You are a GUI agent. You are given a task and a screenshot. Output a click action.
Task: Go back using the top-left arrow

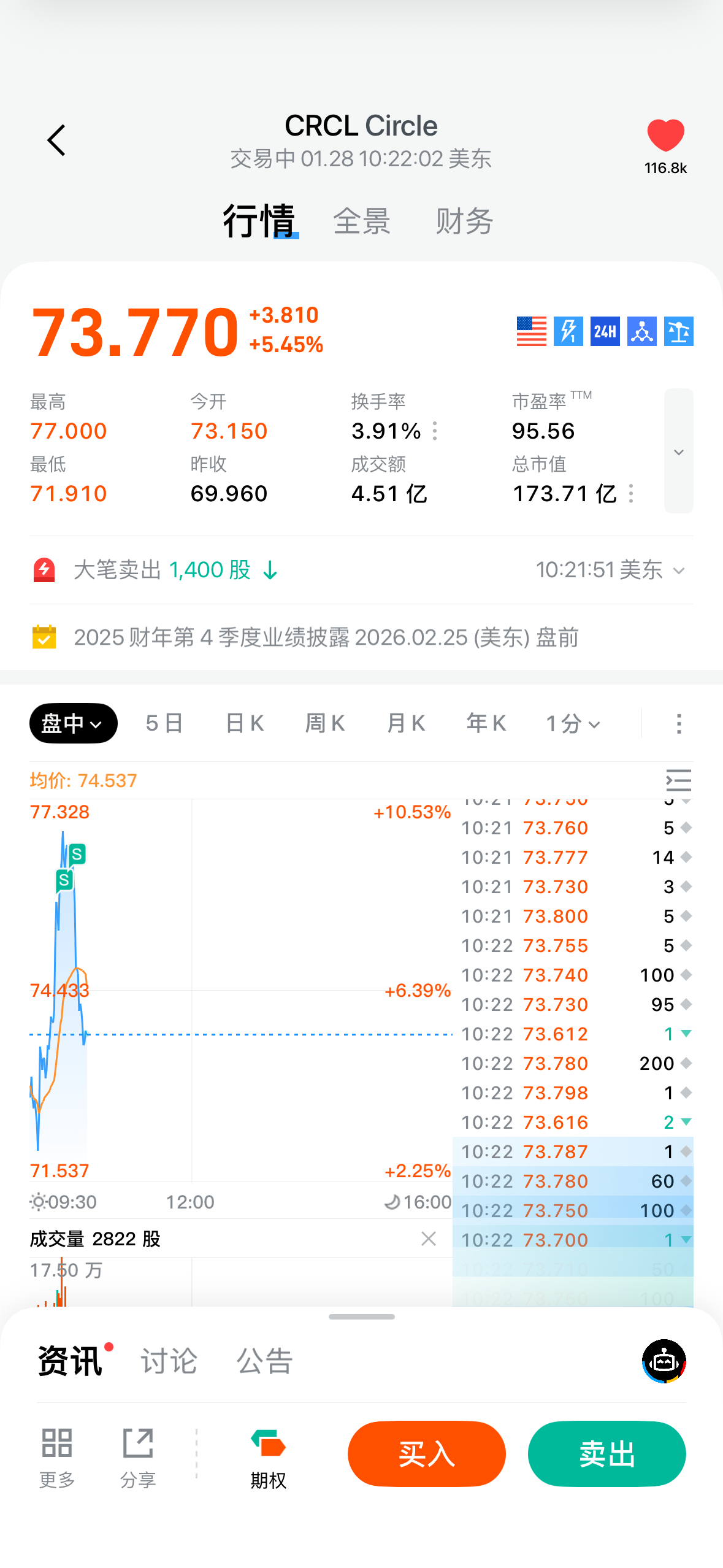(x=56, y=140)
